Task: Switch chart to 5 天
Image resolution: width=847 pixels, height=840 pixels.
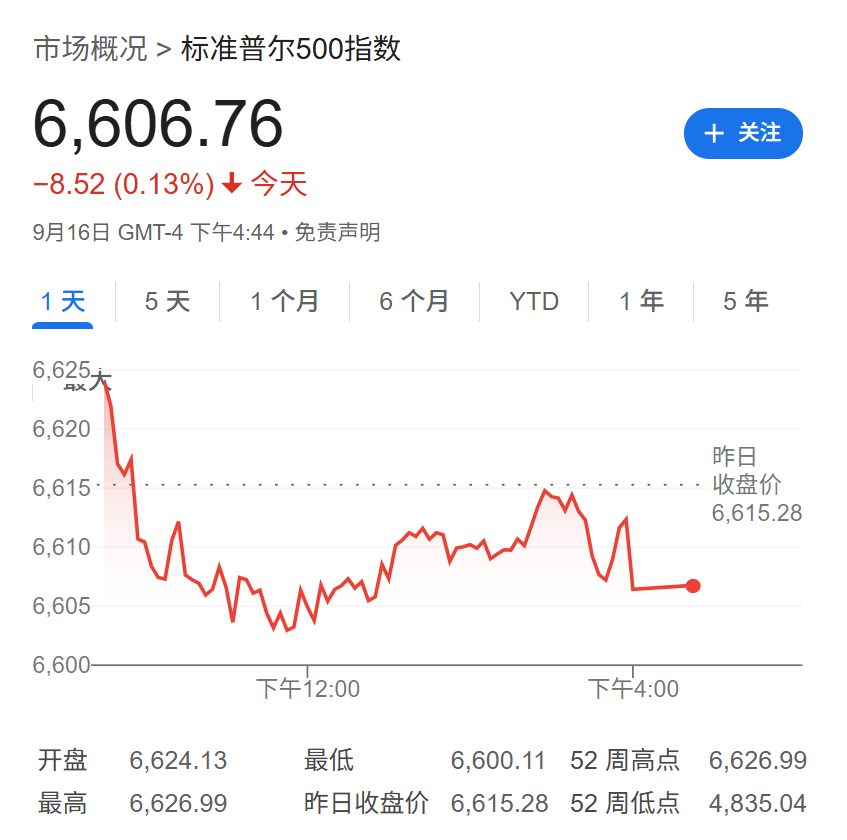Action: 167,301
